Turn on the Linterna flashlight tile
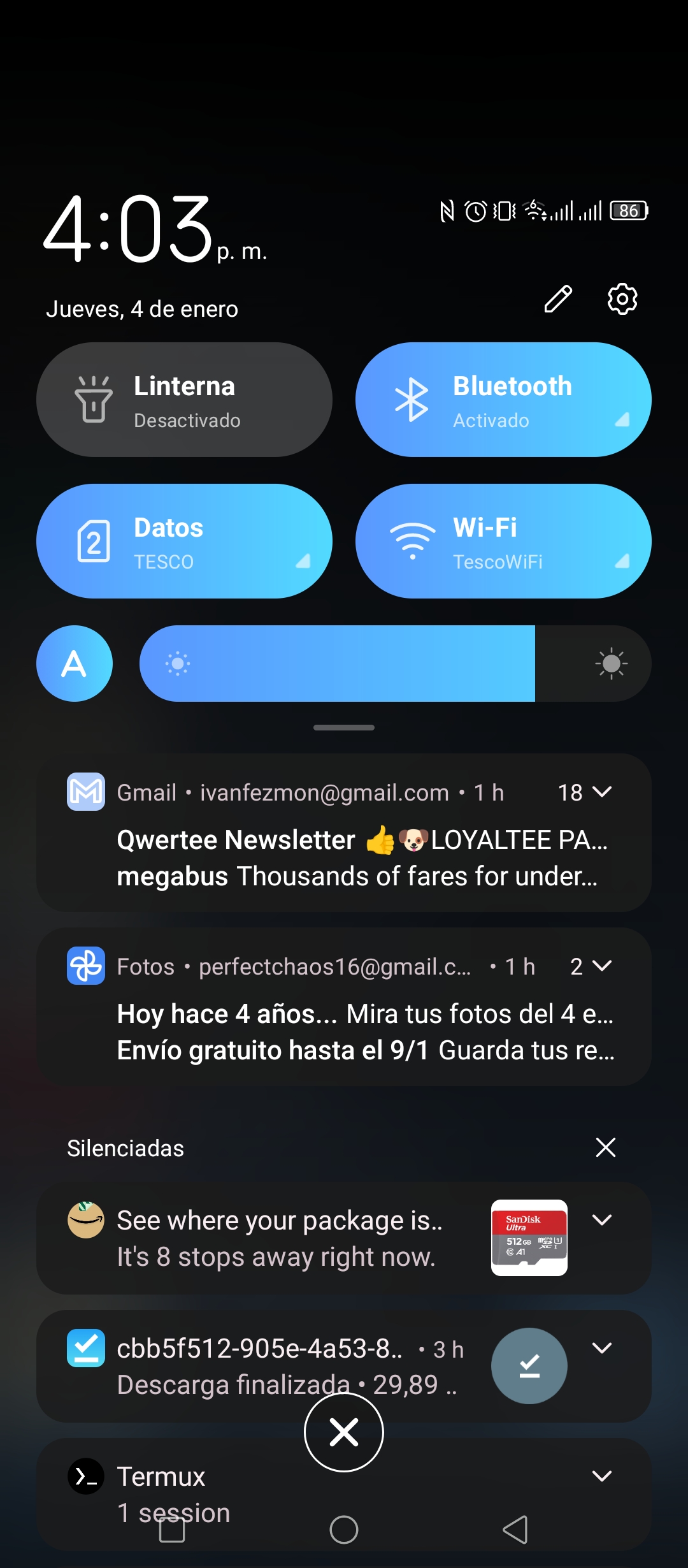The height and width of the screenshot is (1568, 688). pyautogui.click(x=184, y=400)
